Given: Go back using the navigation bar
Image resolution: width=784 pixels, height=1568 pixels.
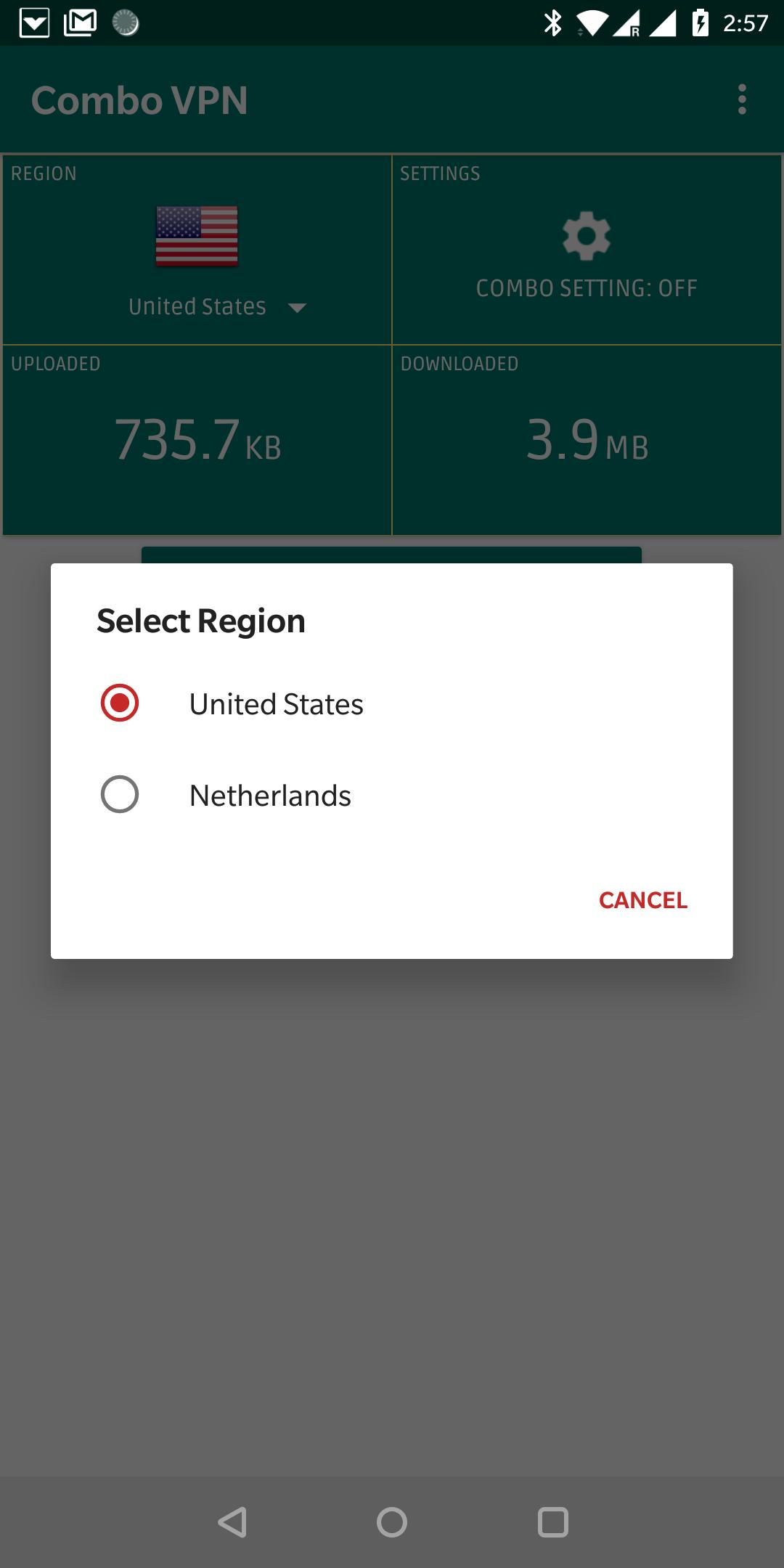Looking at the screenshot, I should [x=232, y=1522].
